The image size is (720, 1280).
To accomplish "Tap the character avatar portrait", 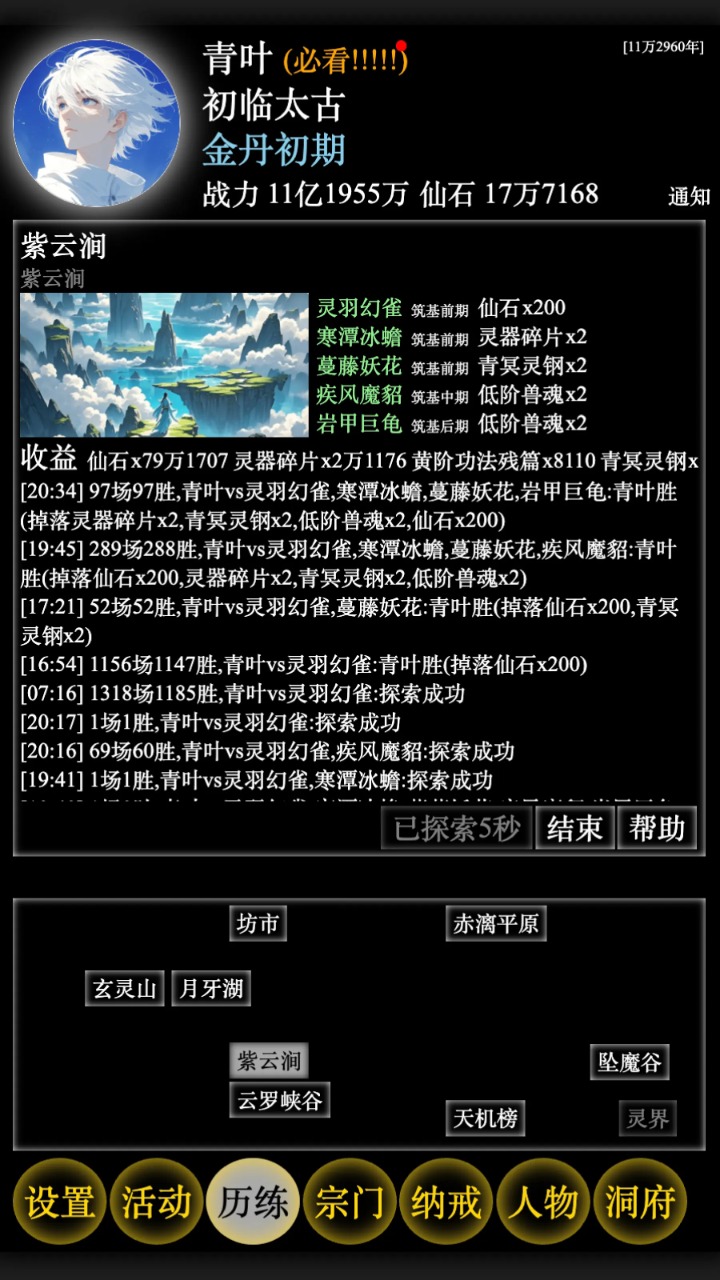I will (97, 123).
